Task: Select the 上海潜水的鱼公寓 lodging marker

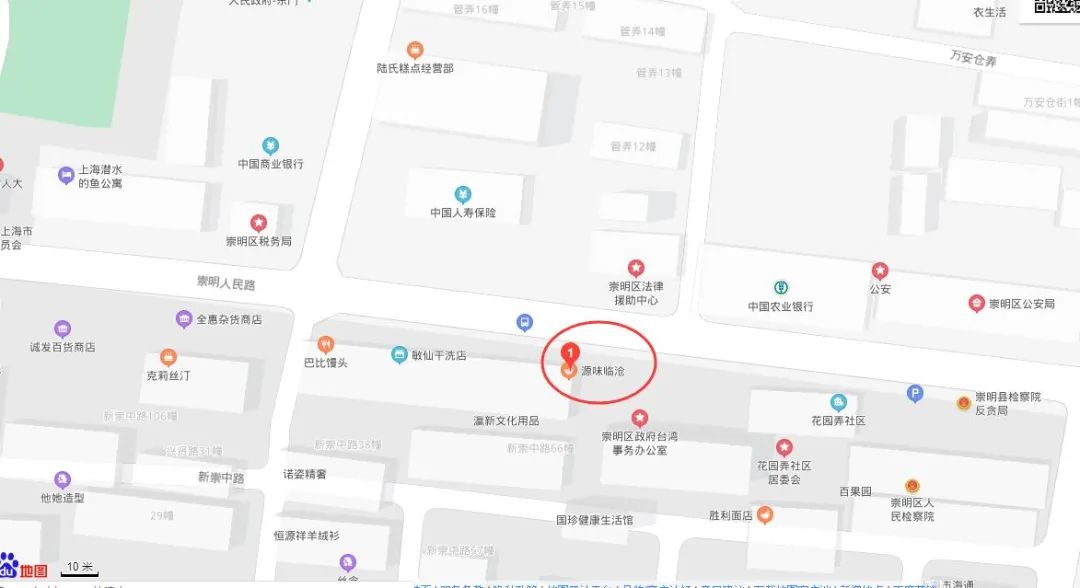Action: (x=66, y=176)
